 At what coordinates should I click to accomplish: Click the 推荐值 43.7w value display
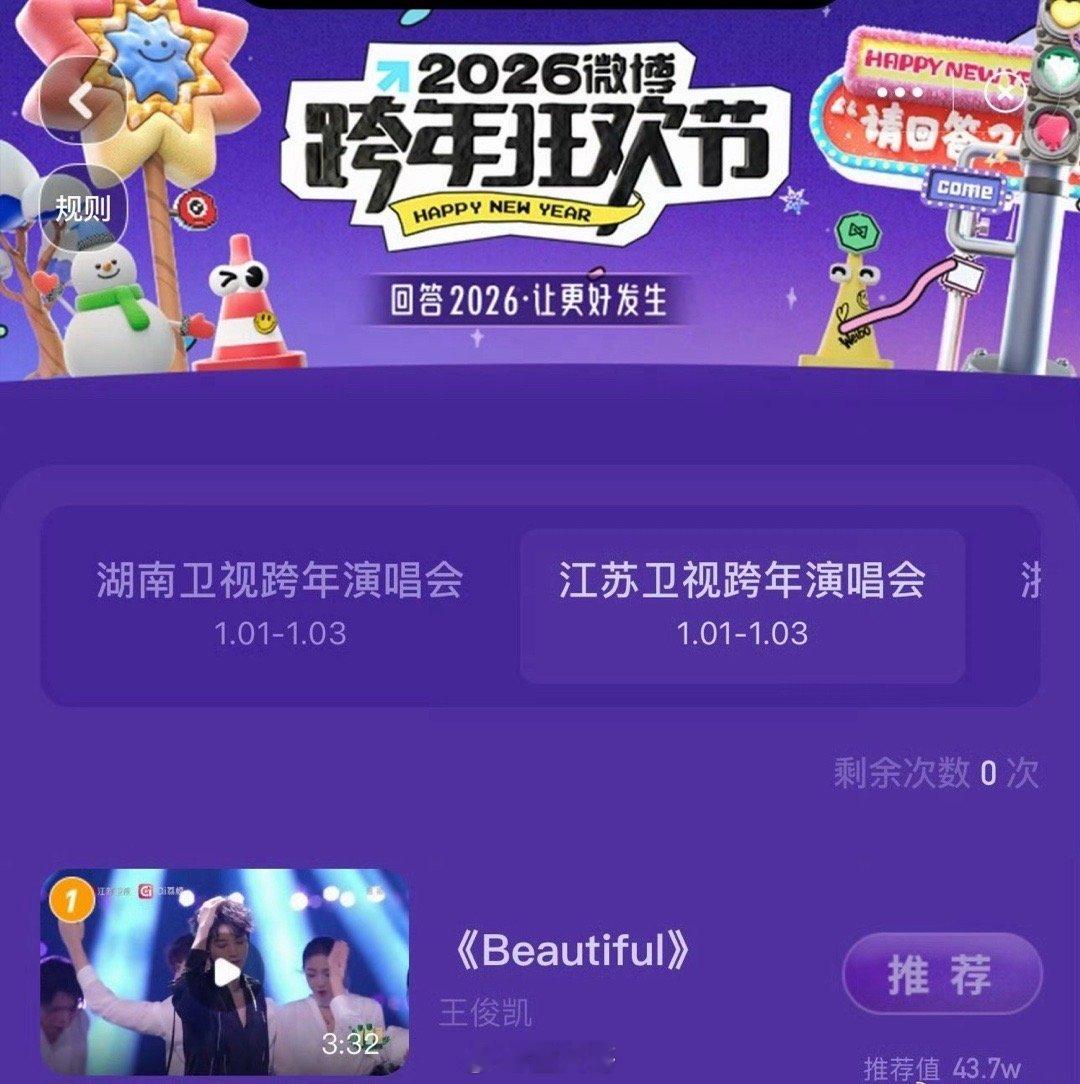click(x=941, y=1070)
